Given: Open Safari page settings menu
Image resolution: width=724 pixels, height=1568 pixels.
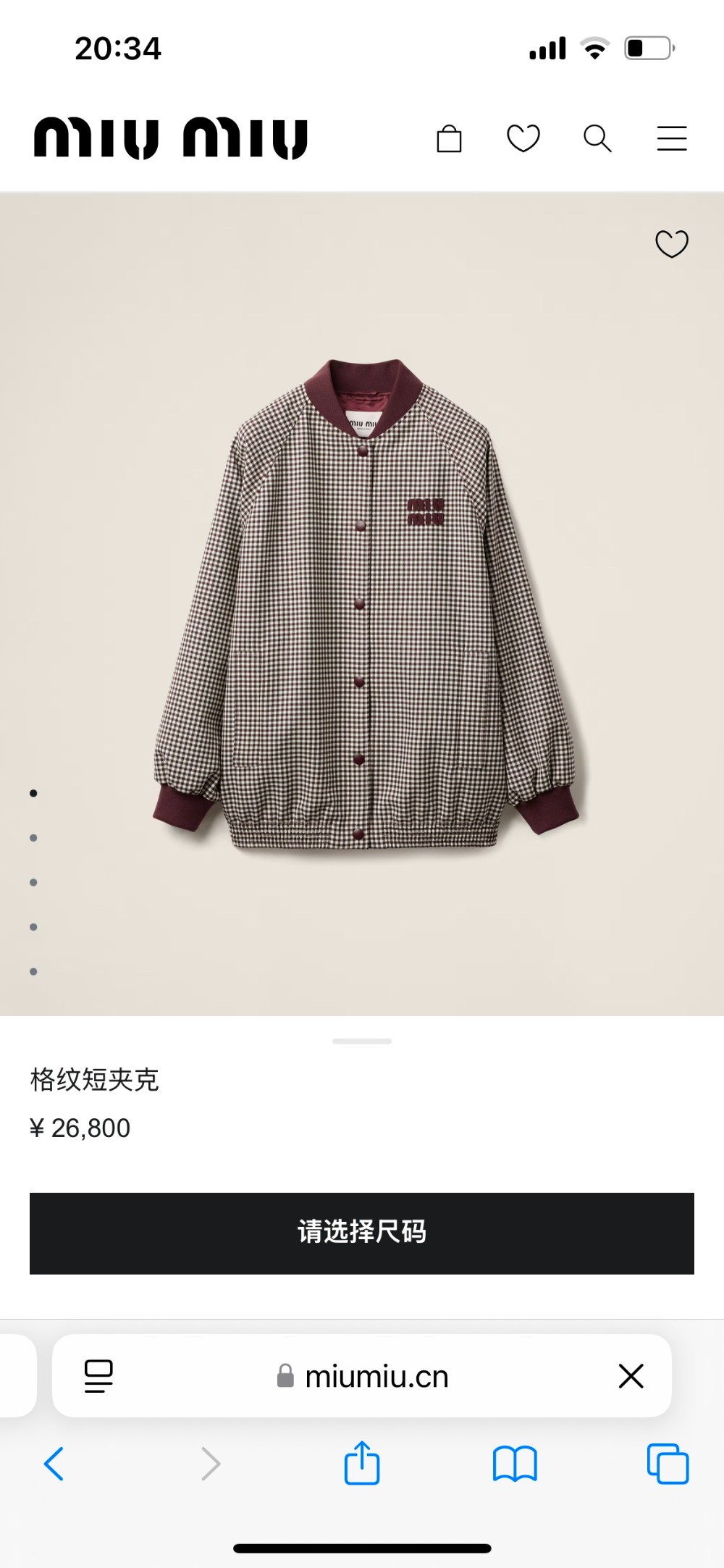Looking at the screenshot, I should click(98, 1376).
